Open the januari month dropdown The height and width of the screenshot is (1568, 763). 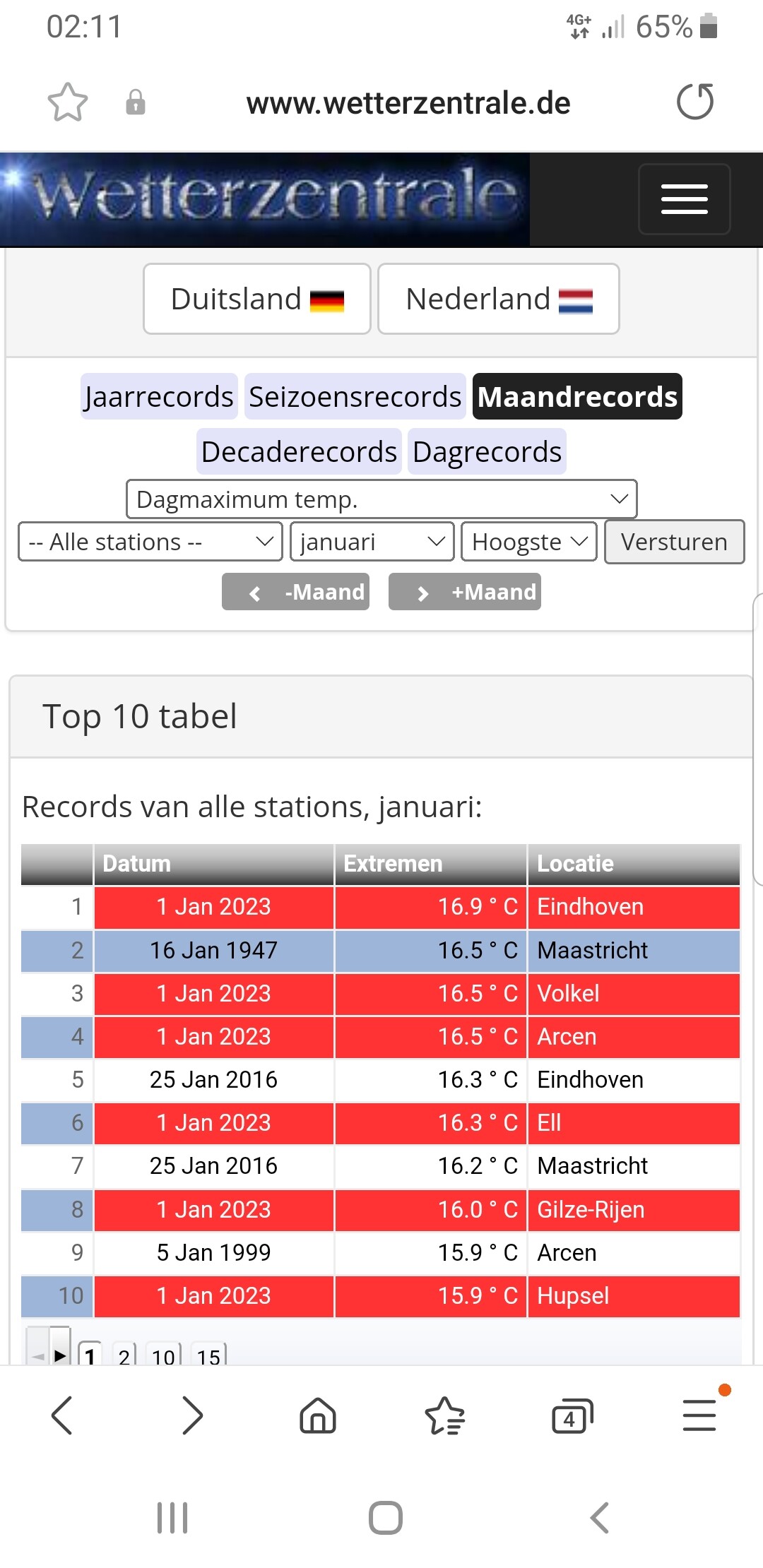(372, 542)
